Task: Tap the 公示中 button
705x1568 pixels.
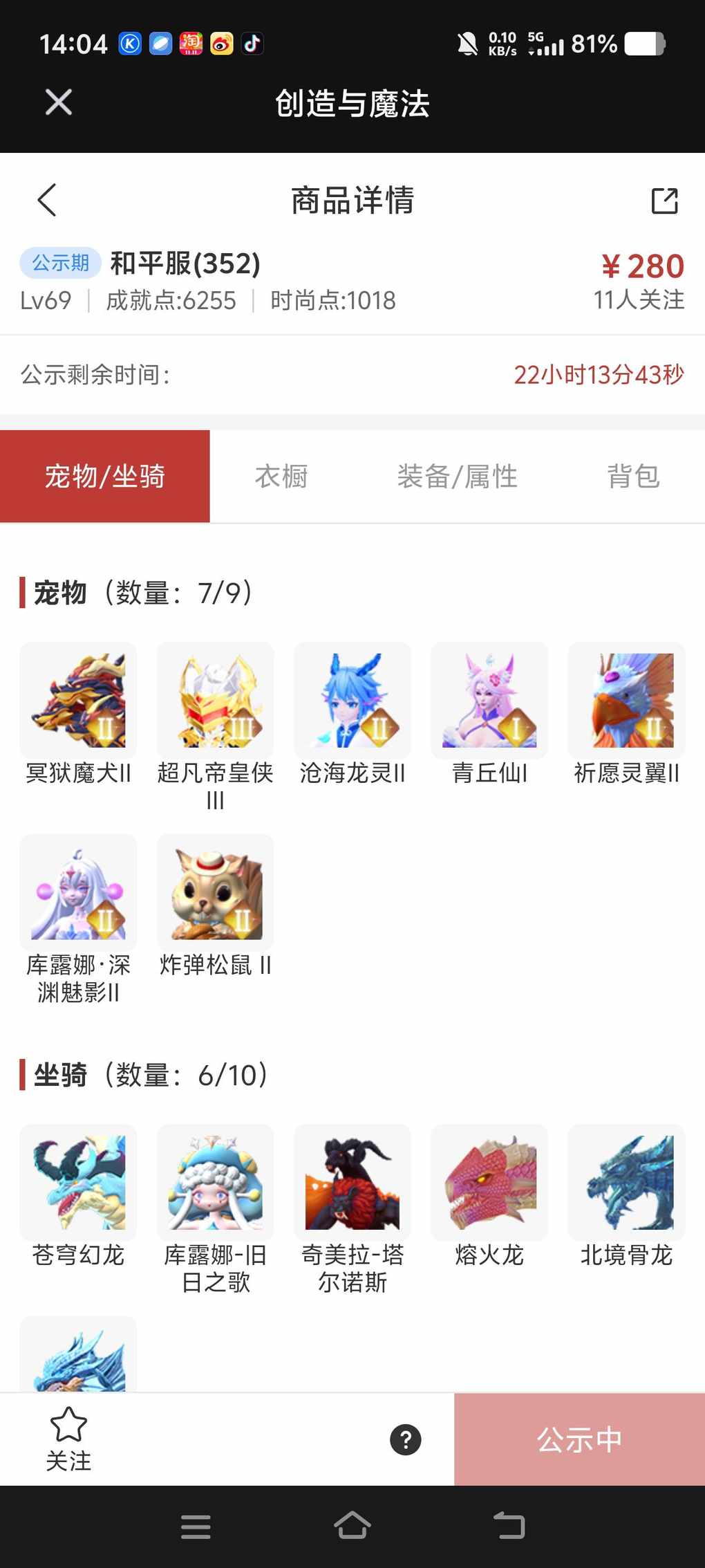Action: coord(579,1440)
